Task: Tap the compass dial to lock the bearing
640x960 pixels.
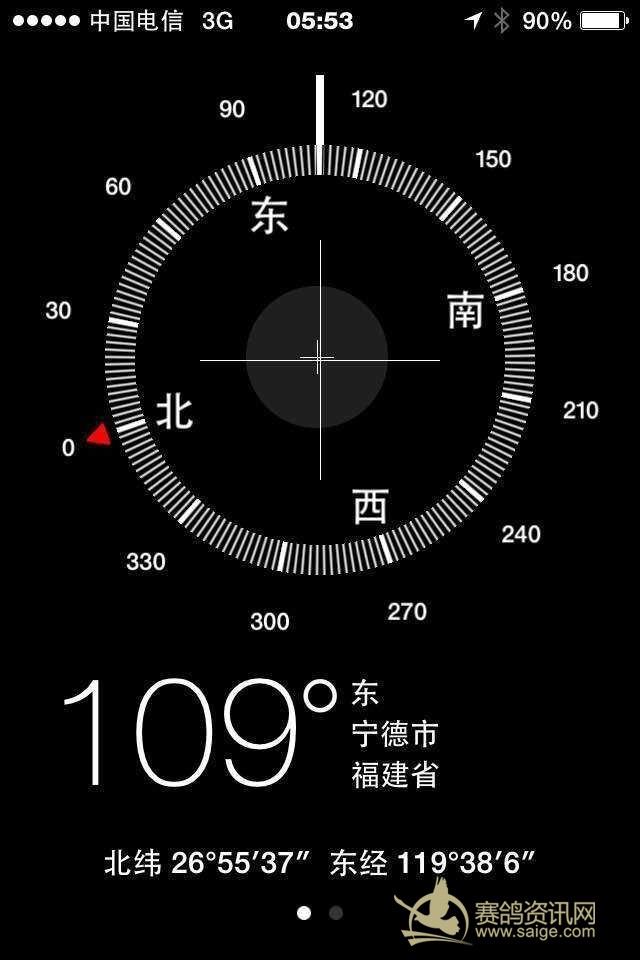Action: click(x=319, y=358)
